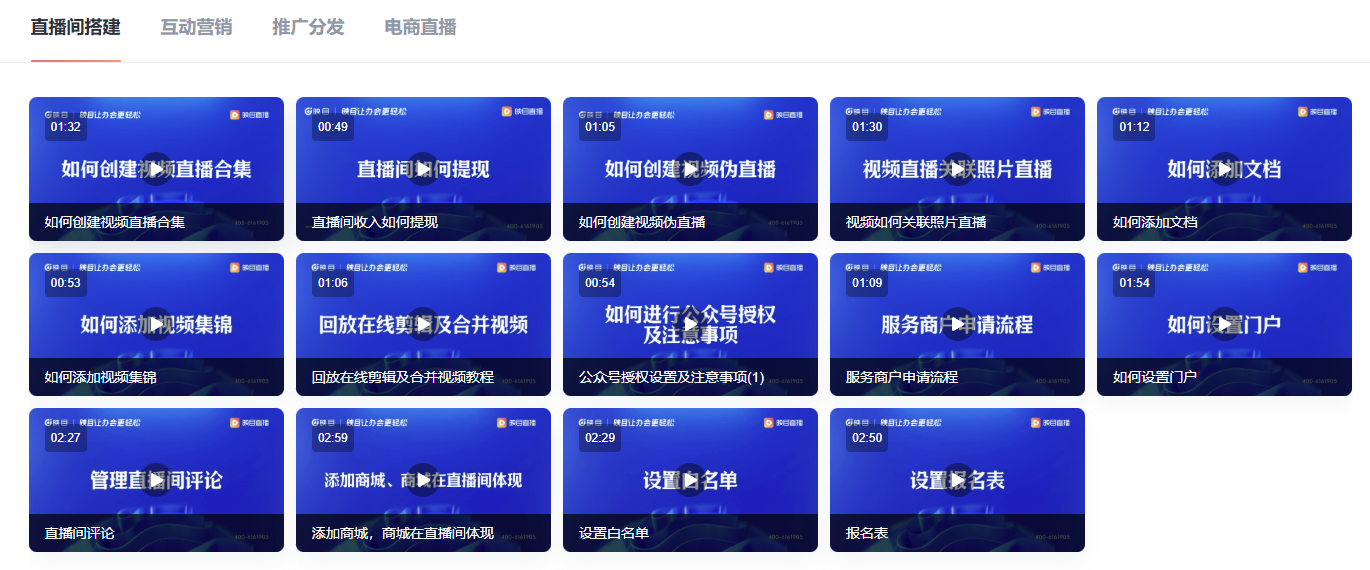
Task: Play the 回放在线剪辑及合并视频教程 video
Action: [423, 324]
